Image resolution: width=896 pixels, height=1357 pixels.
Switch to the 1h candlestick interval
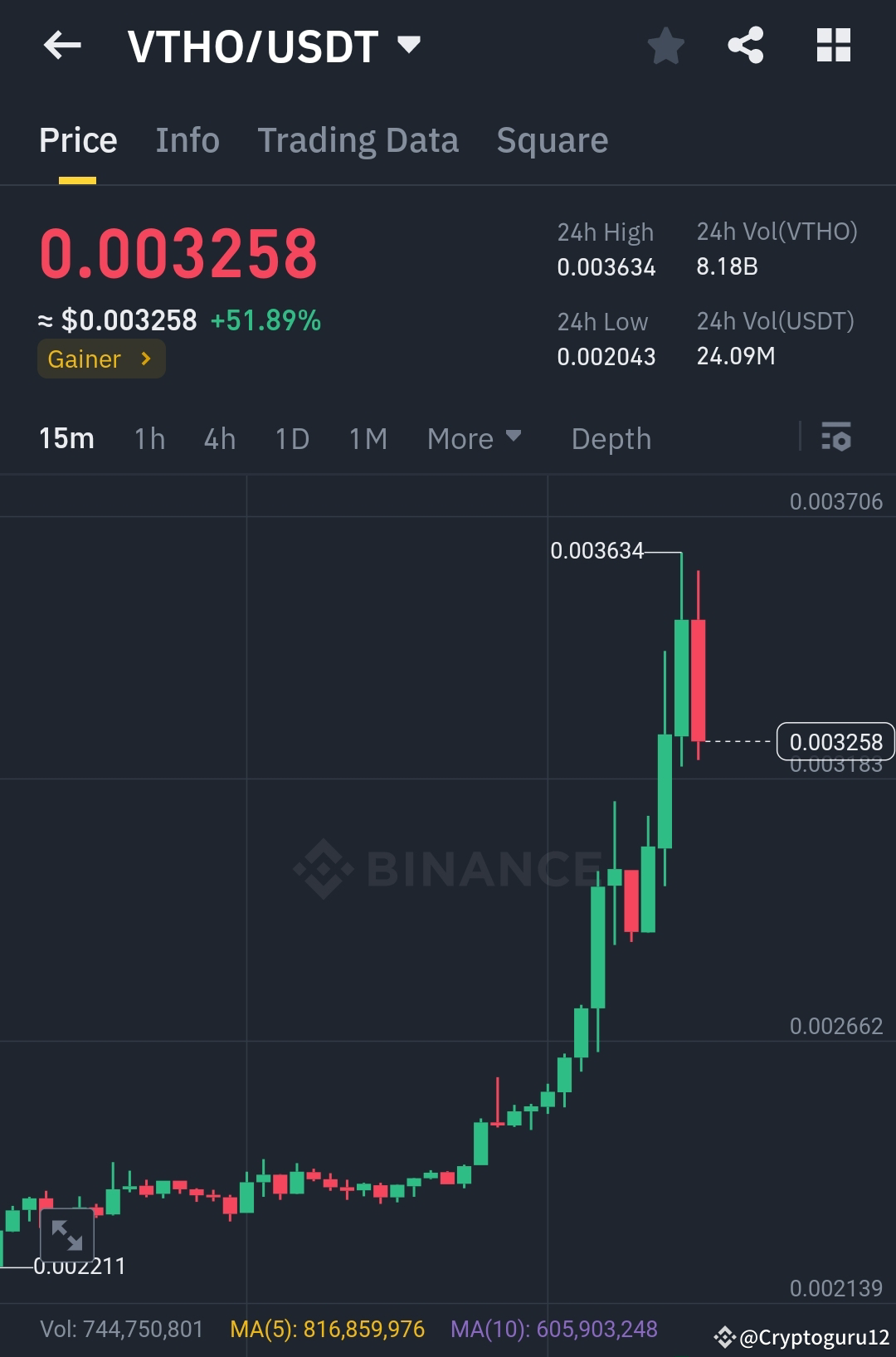click(149, 438)
